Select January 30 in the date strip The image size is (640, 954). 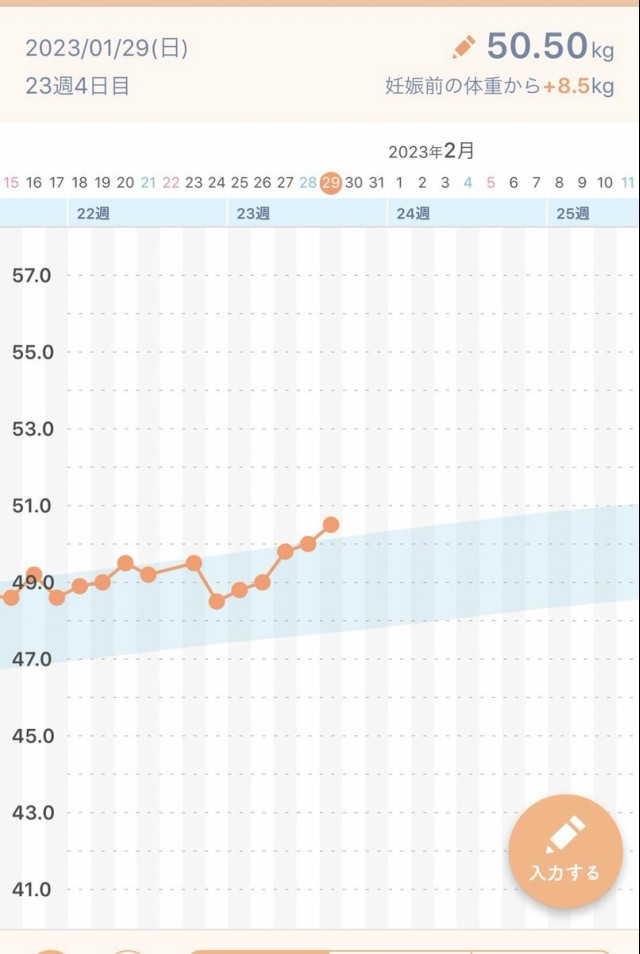pos(353,182)
